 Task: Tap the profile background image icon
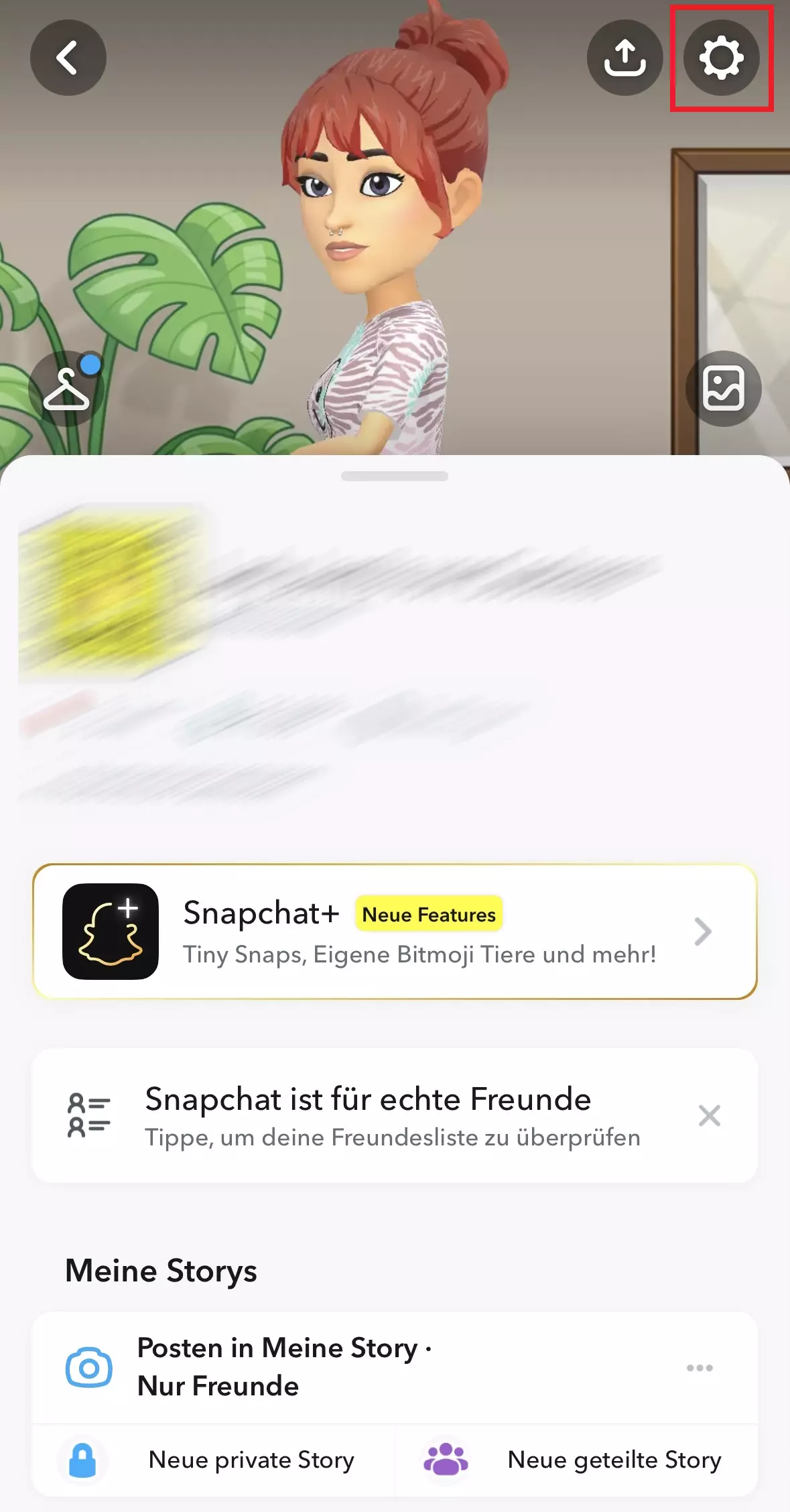coord(723,389)
